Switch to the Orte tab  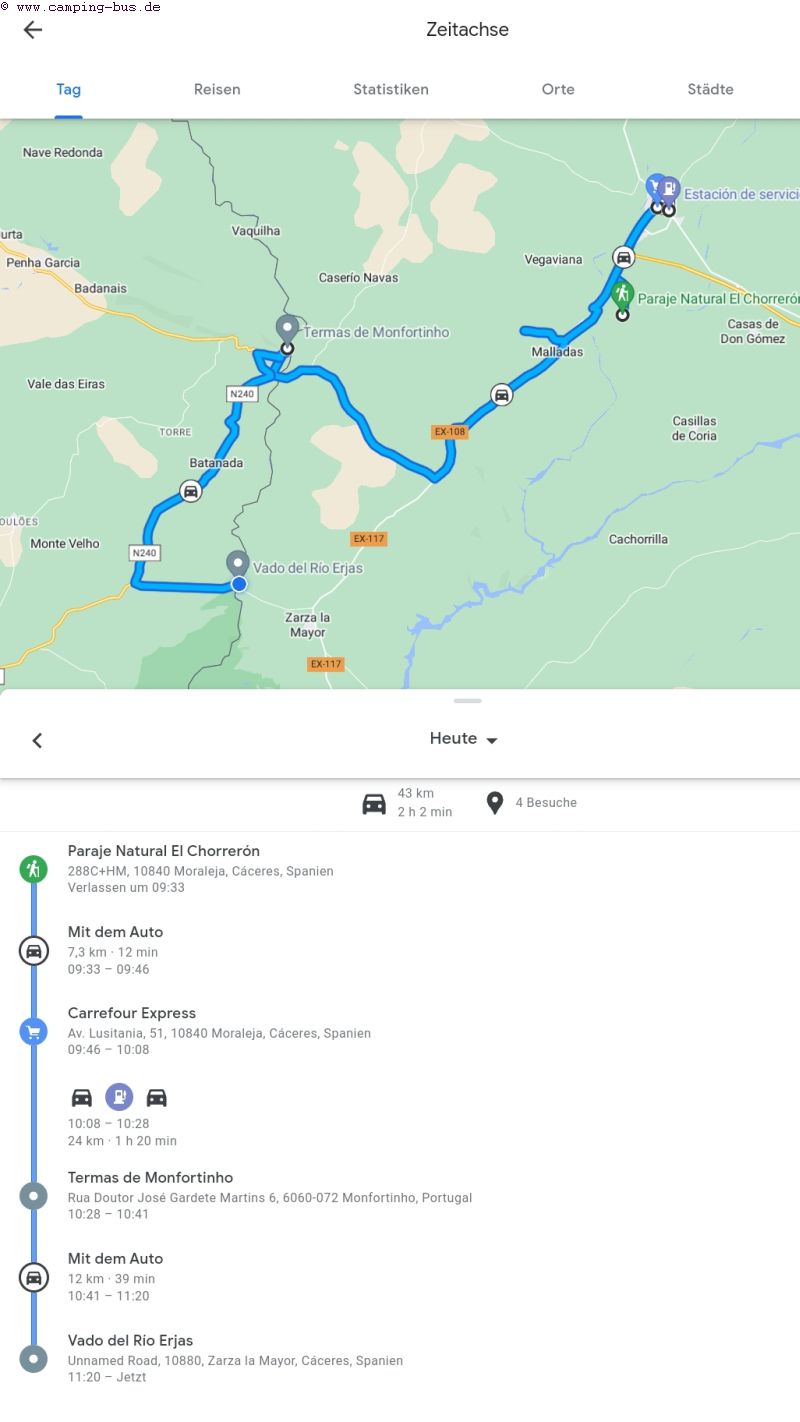[x=558, y=89]
